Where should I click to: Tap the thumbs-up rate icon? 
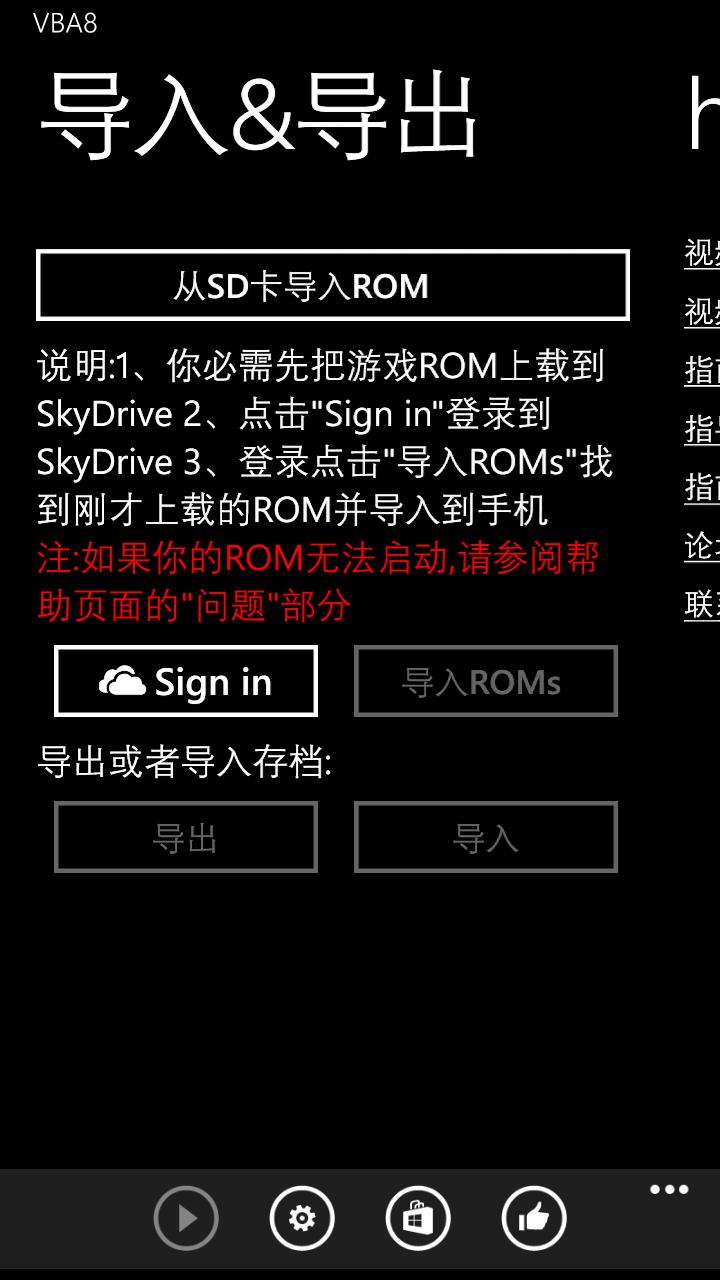tap(534, 1218)
